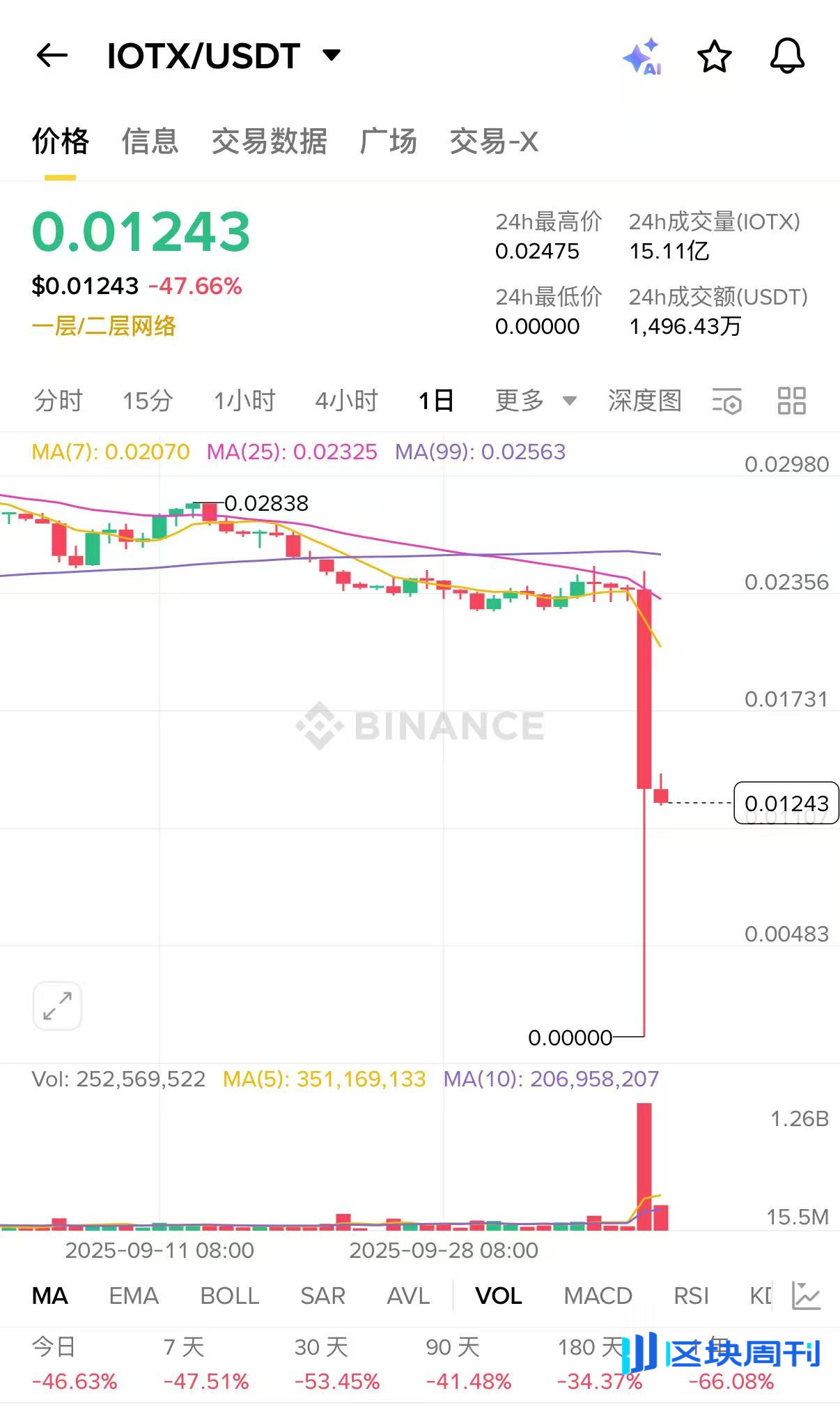Select the 15分 chart interval

pyautogui.click(x=147, y=401)
